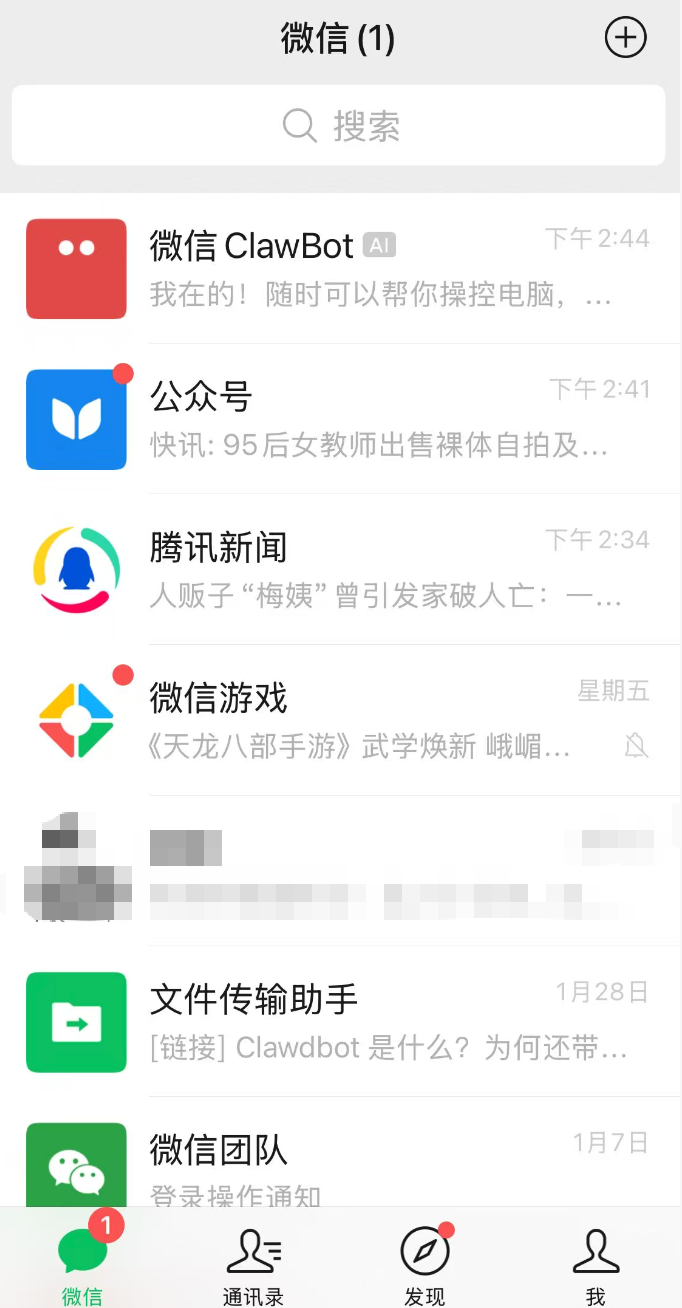The width and height of the screenshot is (682, 1308).
Task: Switch to the 我 tab
Action: point(596,1266)
